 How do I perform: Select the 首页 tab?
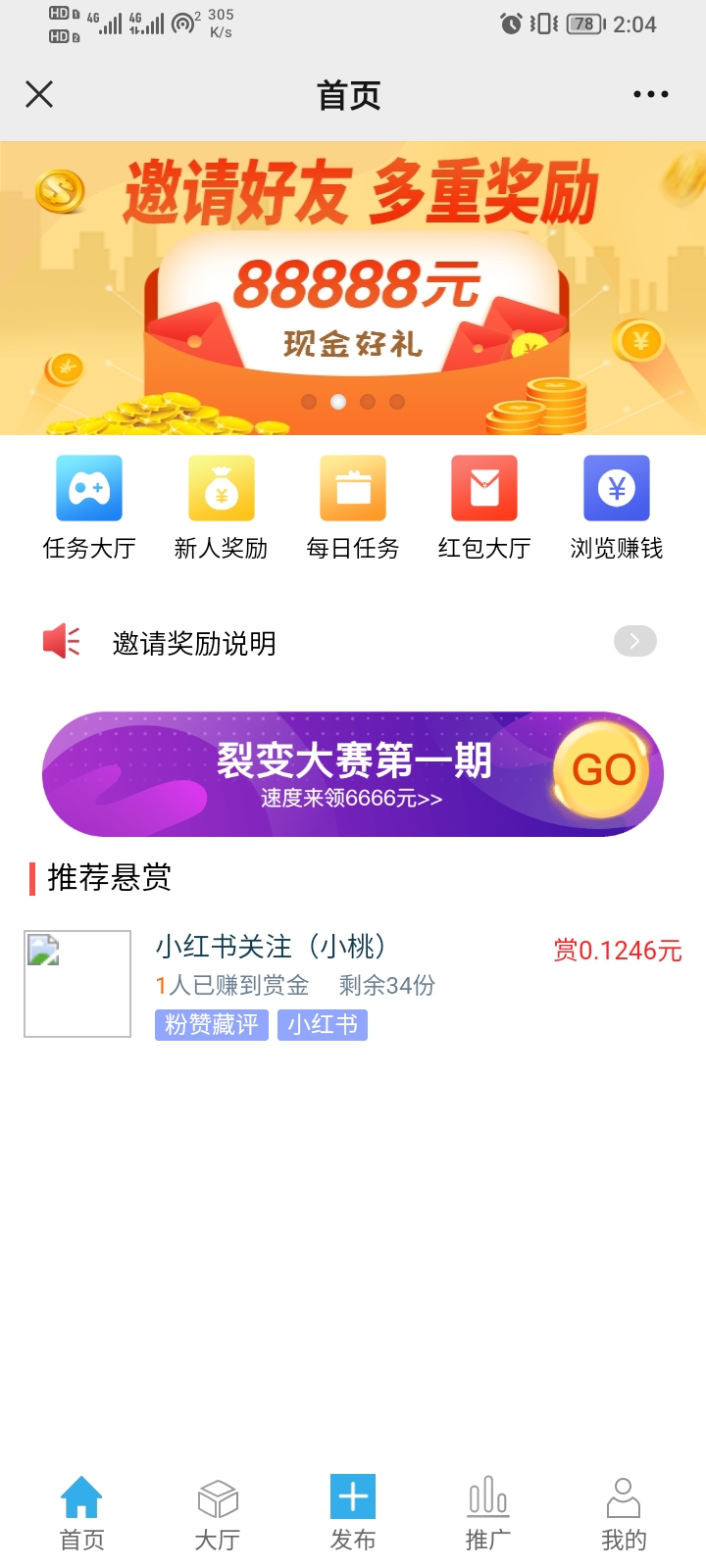coord(81,1514)
